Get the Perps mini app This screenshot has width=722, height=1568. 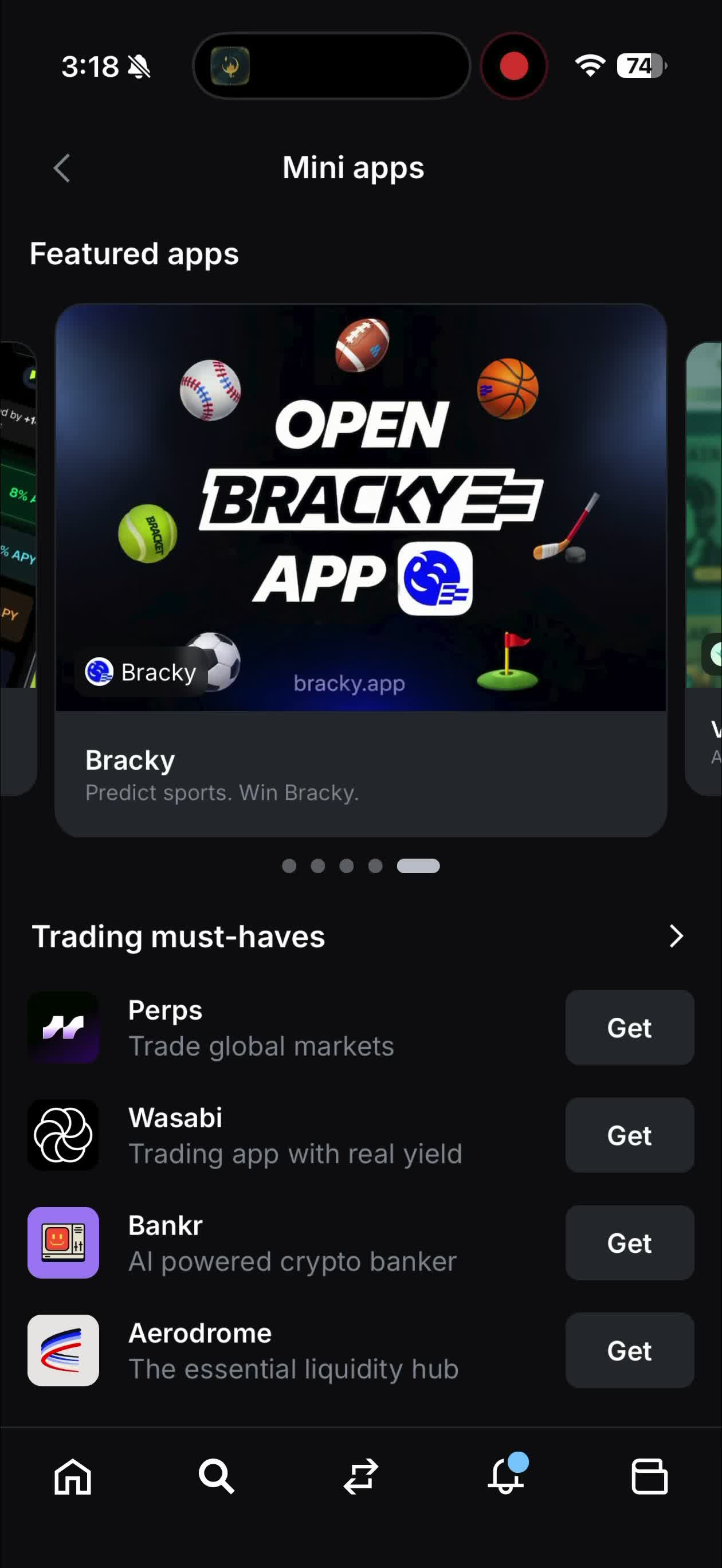pyautogui.click(x=629, y=1028)
